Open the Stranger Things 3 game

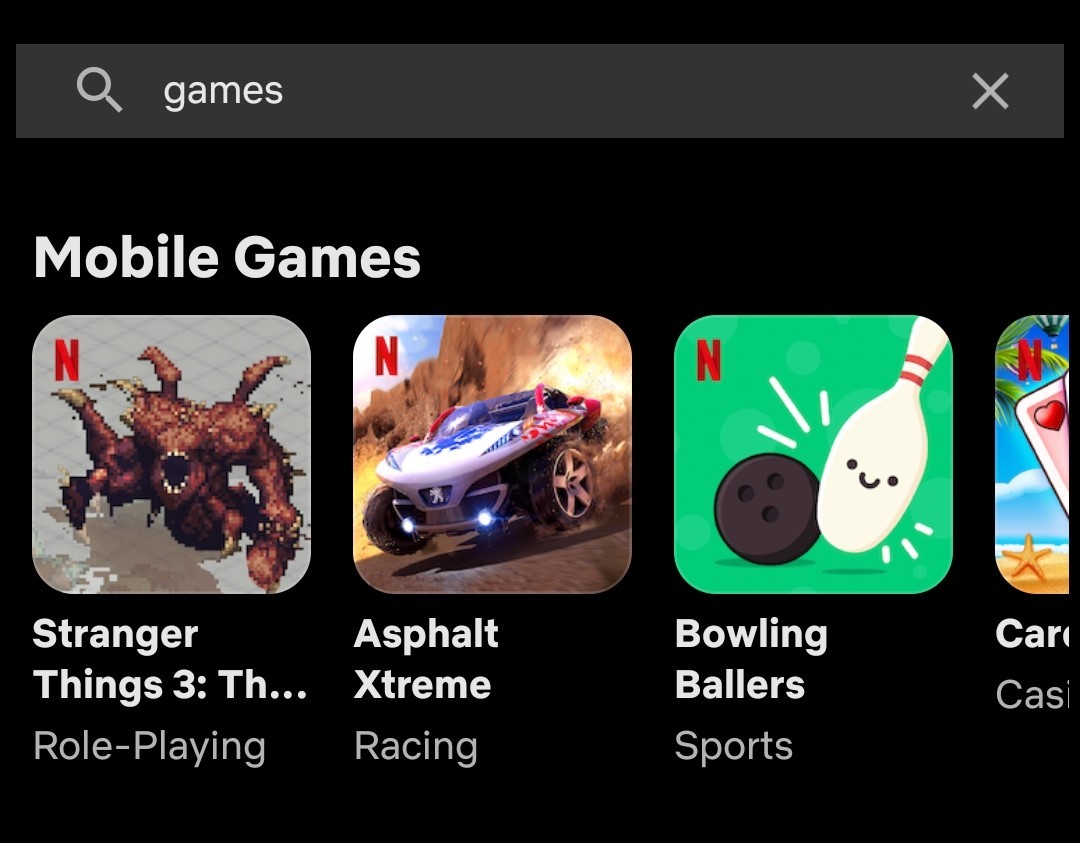(x=171, y=455)
